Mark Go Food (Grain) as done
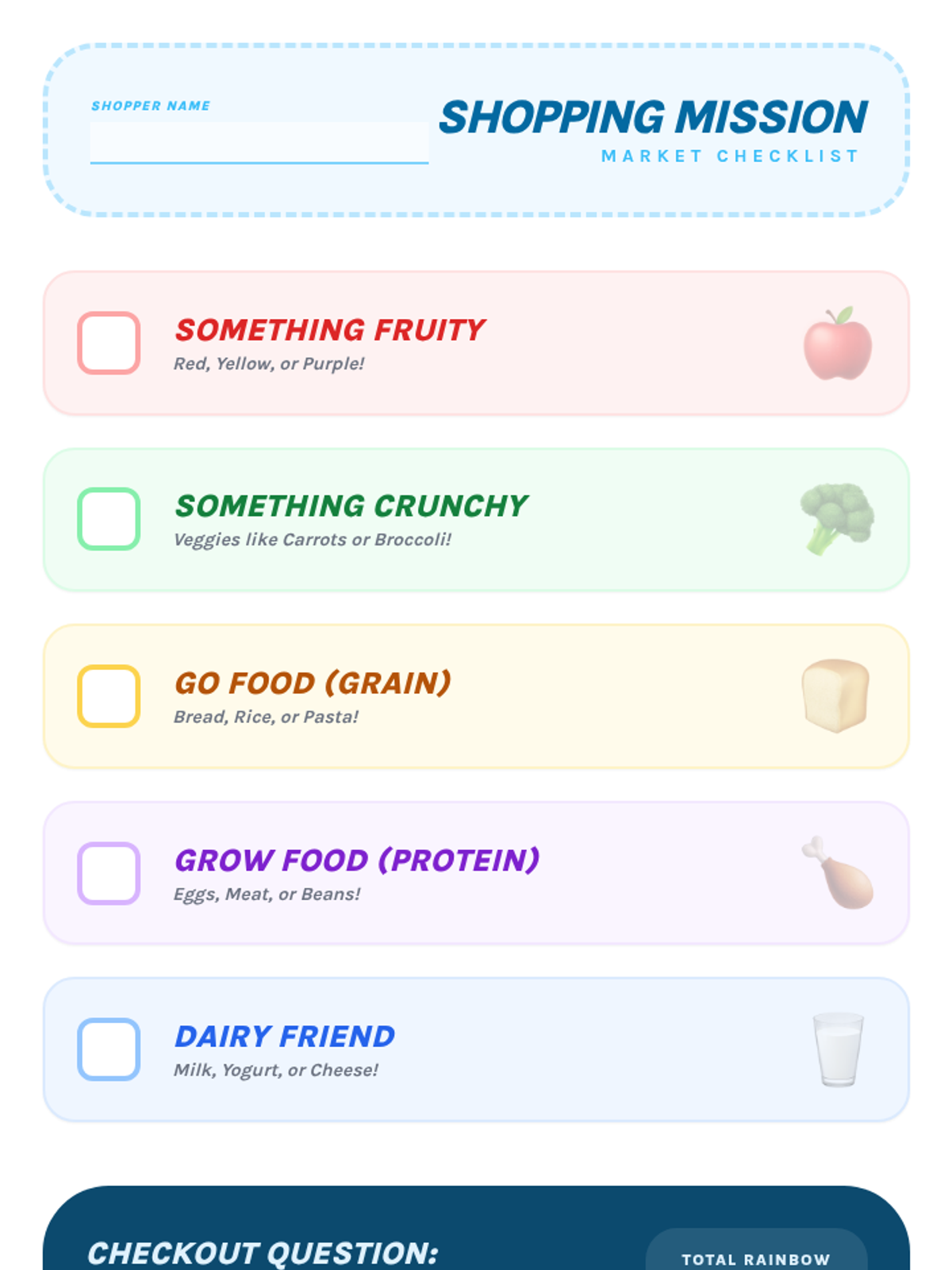 [109, 696]
